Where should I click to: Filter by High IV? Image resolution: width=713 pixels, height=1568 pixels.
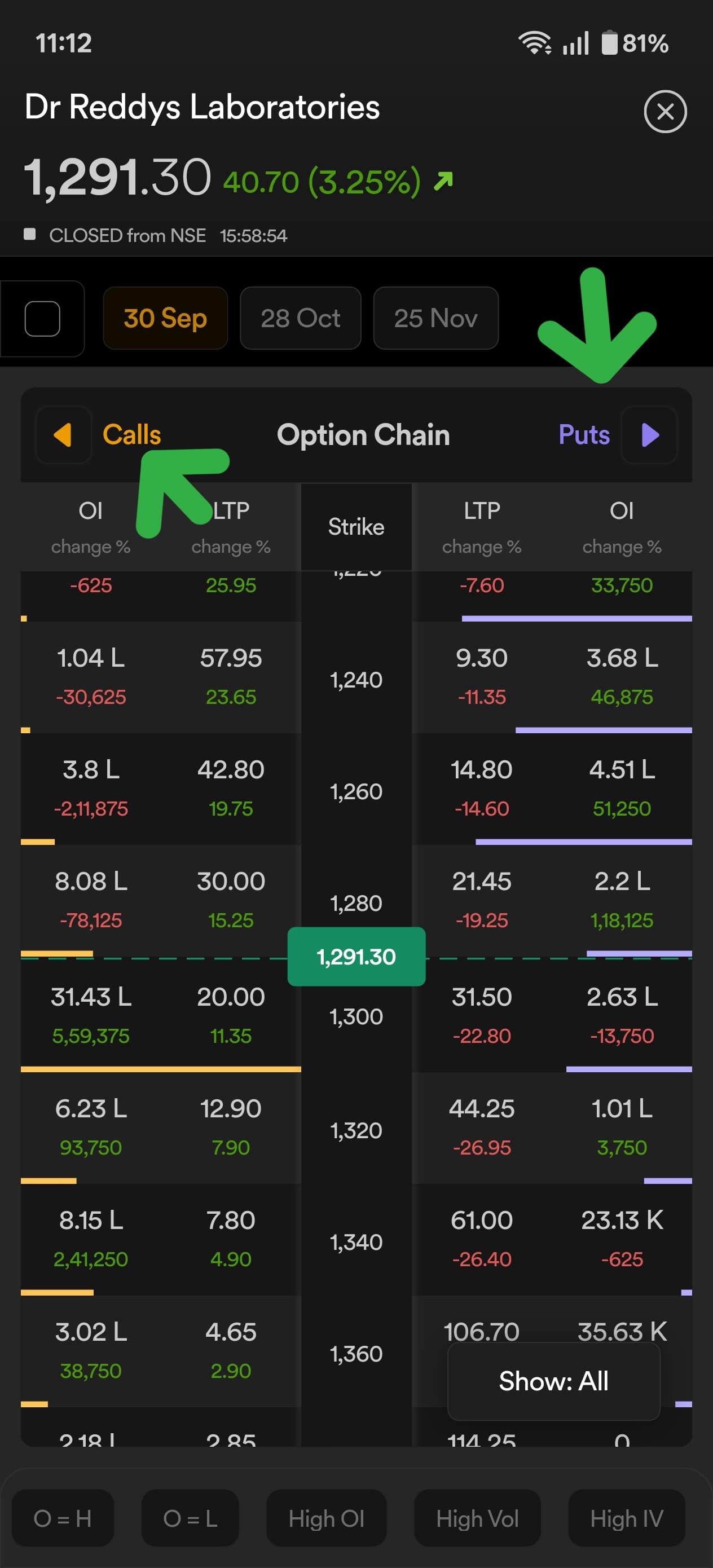coord(627,1518)
